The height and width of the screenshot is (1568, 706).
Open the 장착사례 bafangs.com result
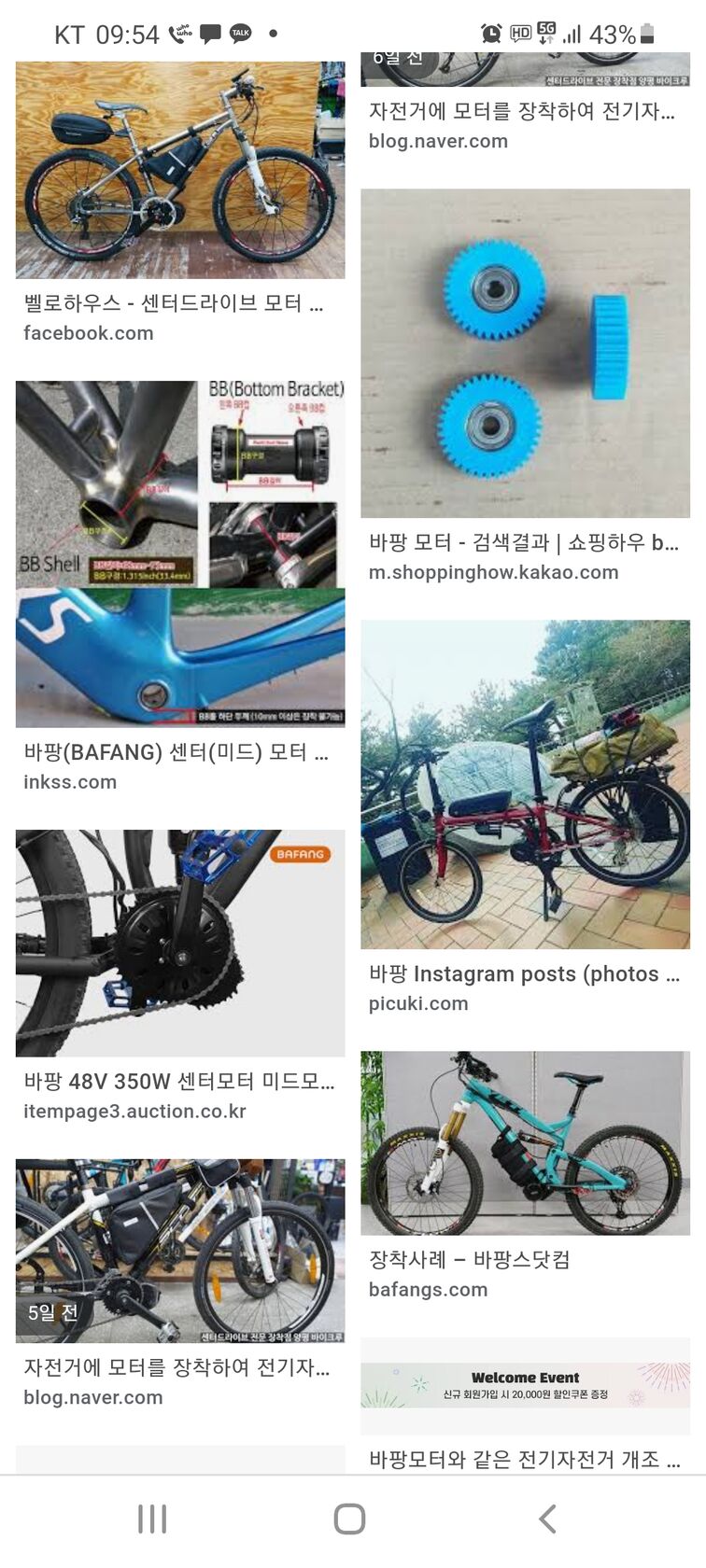coord(525,1142)
